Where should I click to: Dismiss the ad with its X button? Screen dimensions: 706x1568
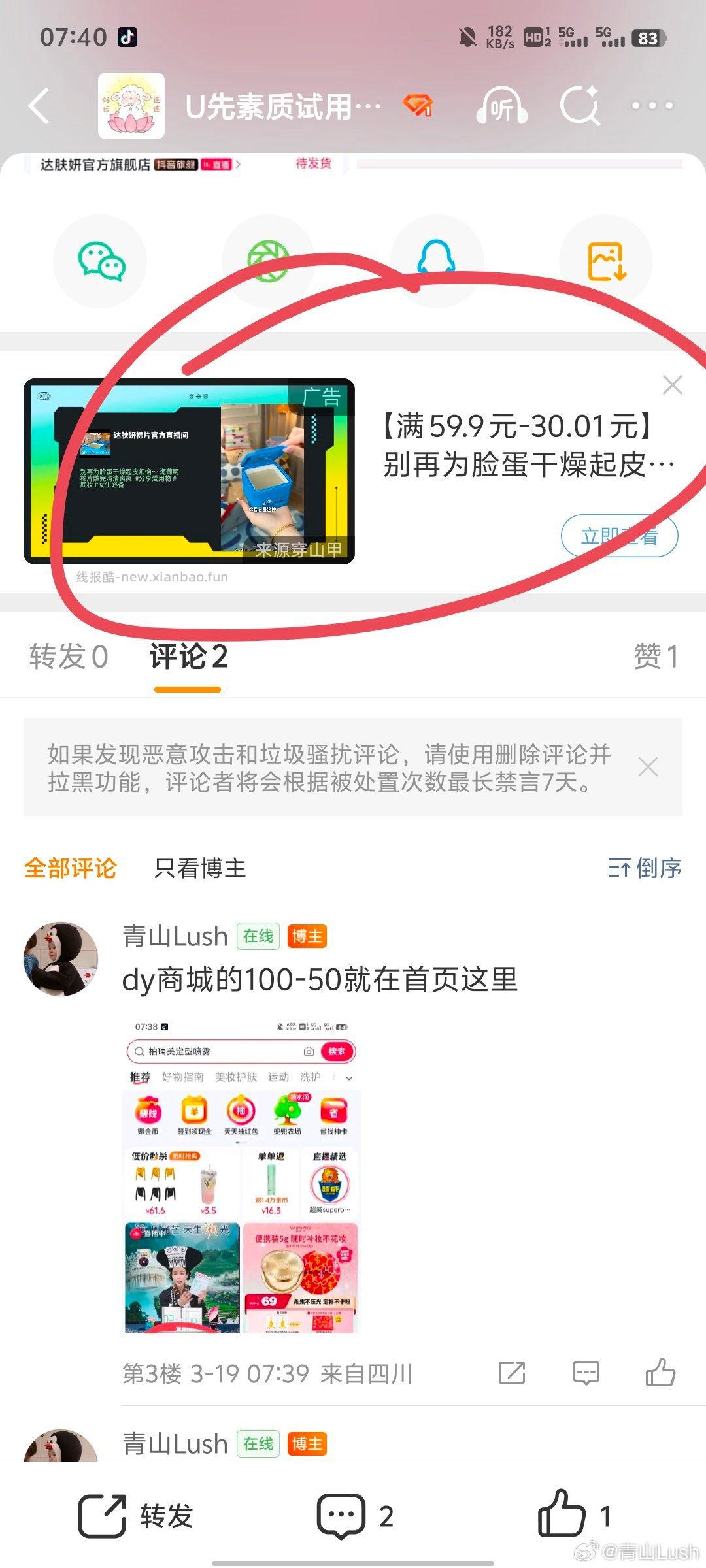672,385
